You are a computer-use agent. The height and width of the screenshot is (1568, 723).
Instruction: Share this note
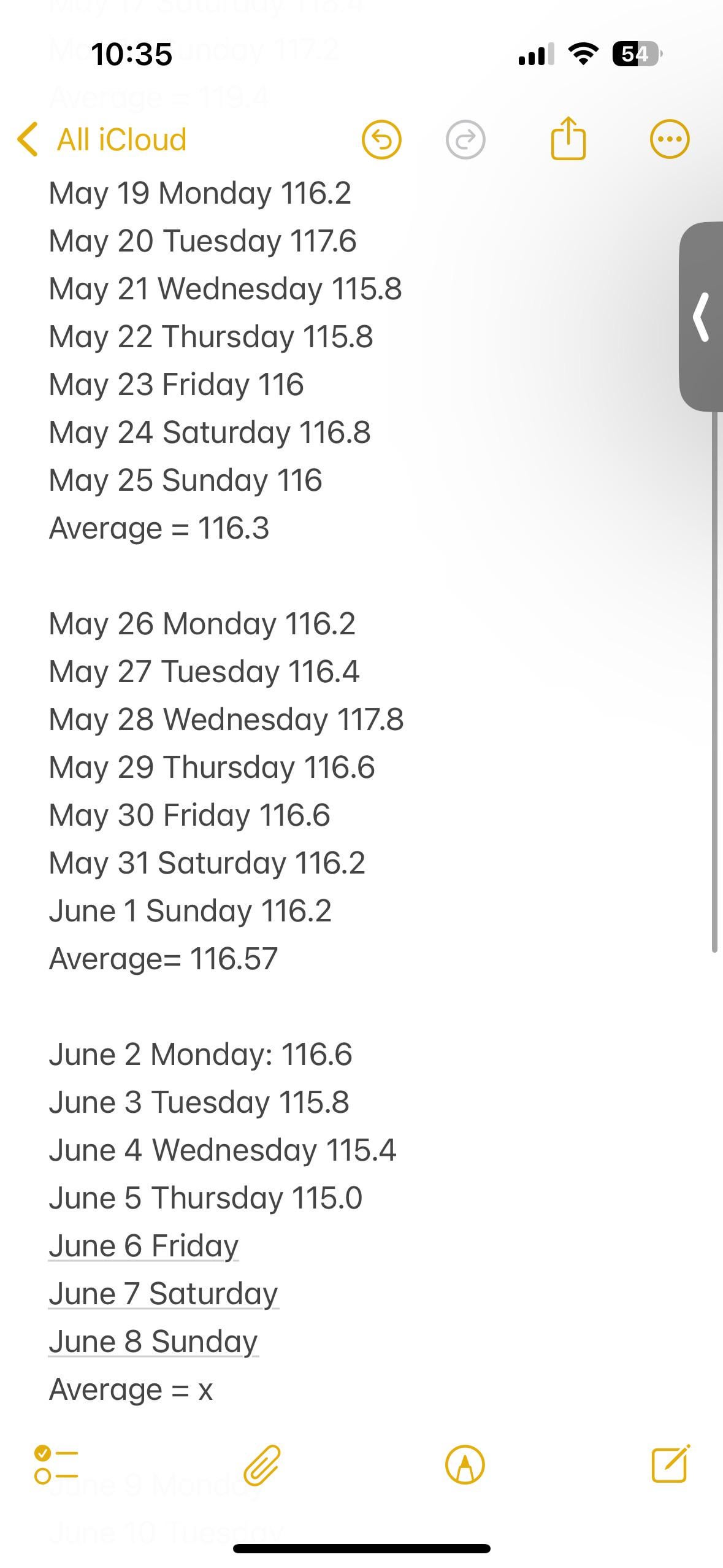pyautogui.click(x=568, y=139)
